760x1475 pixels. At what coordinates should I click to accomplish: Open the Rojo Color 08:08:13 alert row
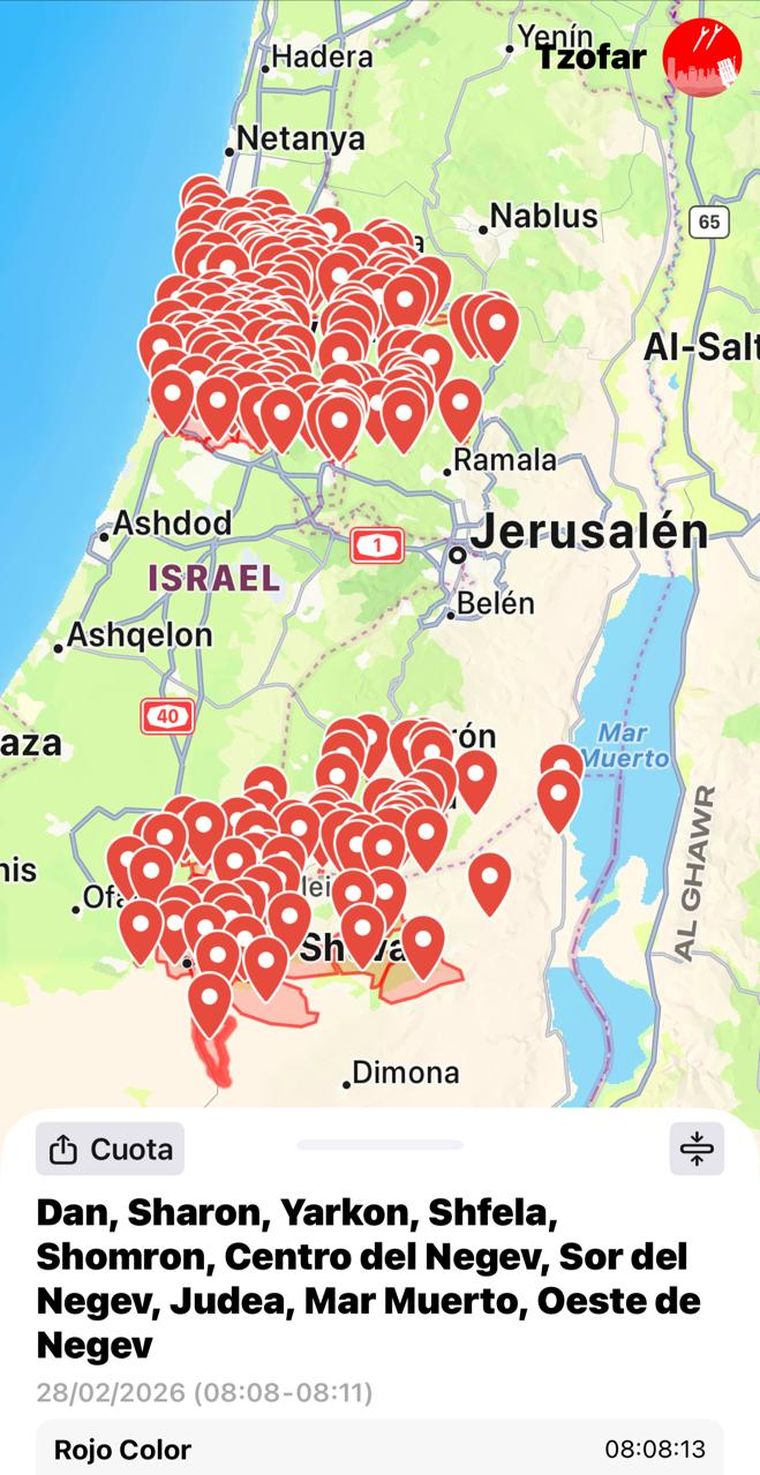pos(380,1449)
